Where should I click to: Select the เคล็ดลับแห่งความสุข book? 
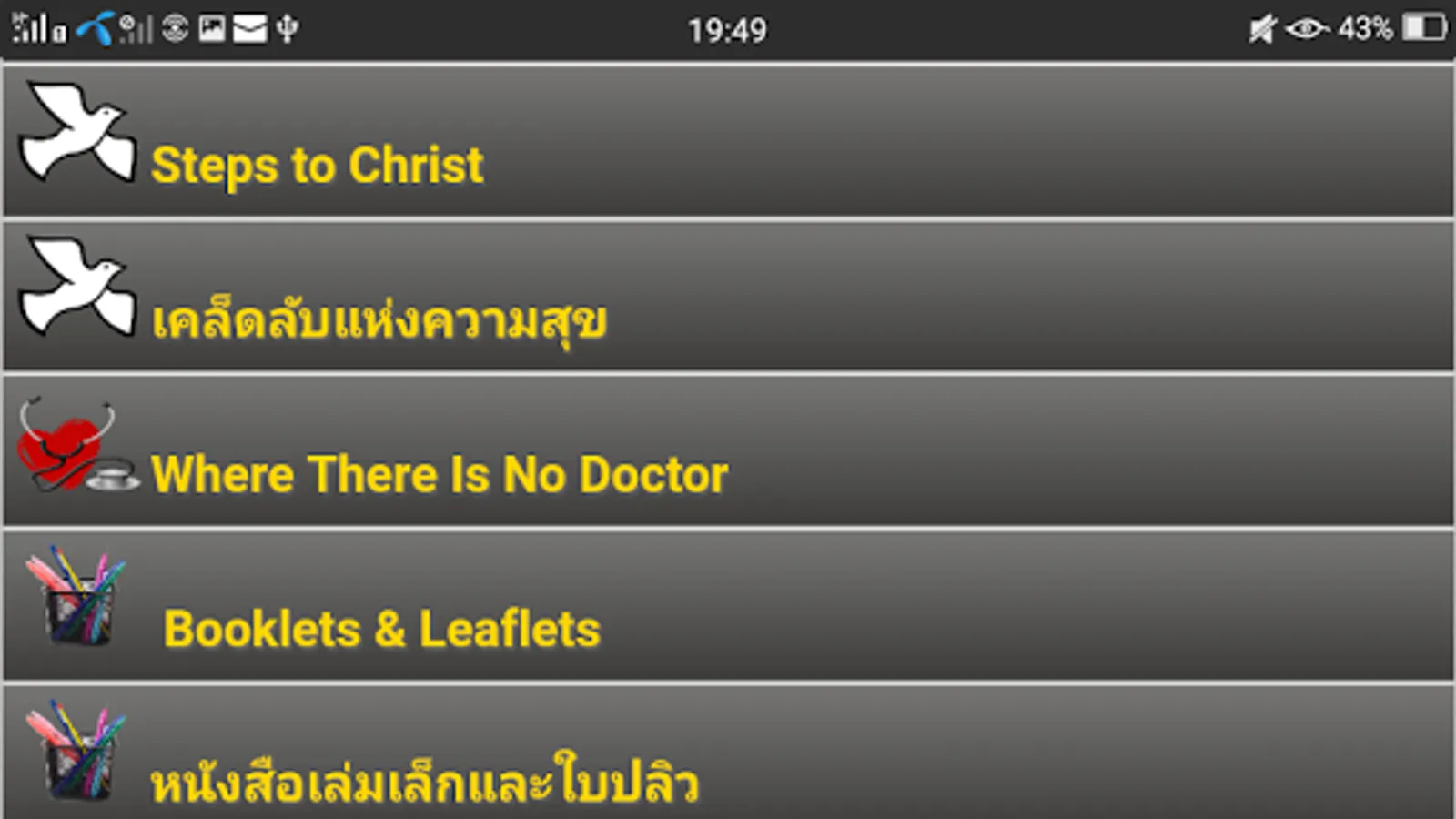(379, 319)
